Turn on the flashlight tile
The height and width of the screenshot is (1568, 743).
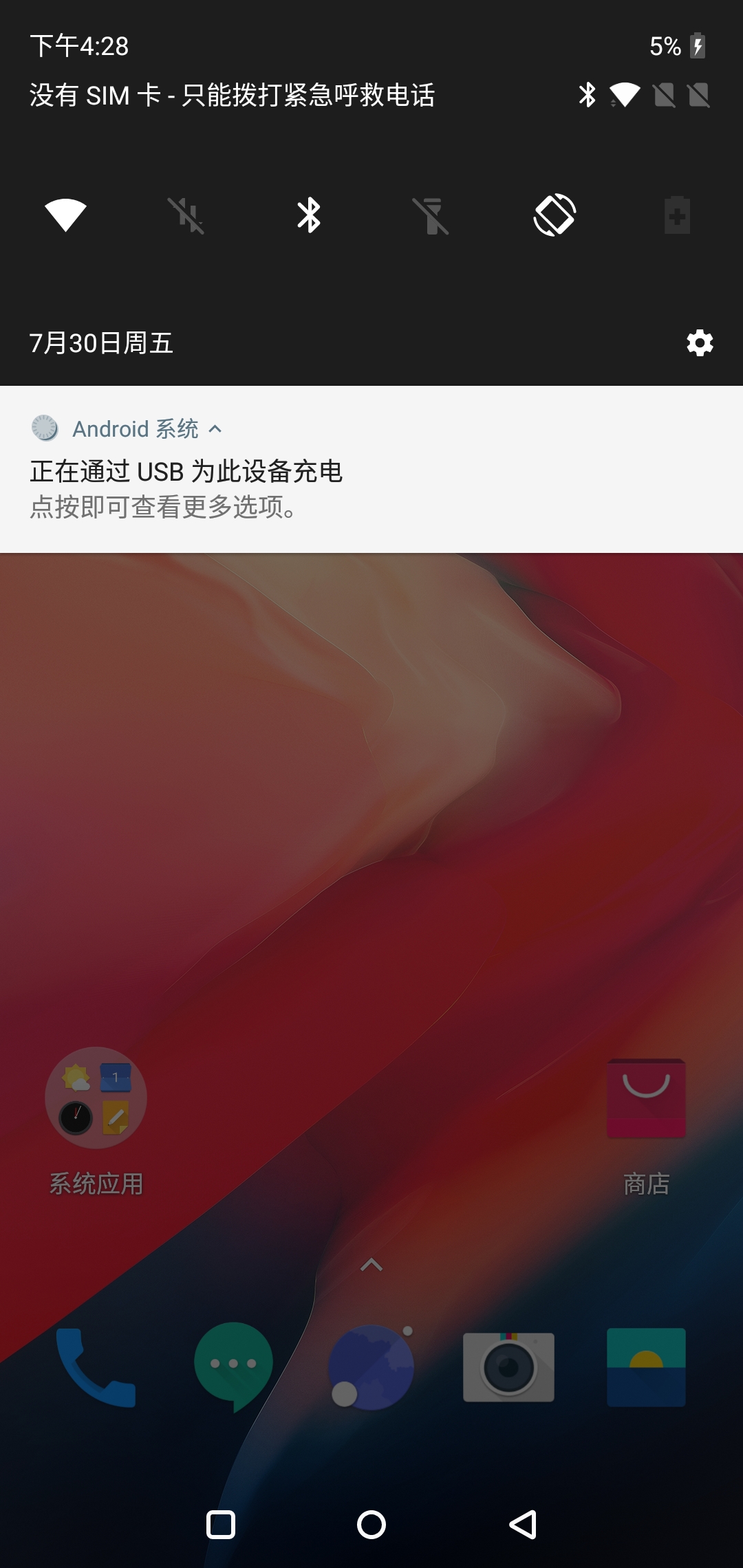click(x=431, y=215)
